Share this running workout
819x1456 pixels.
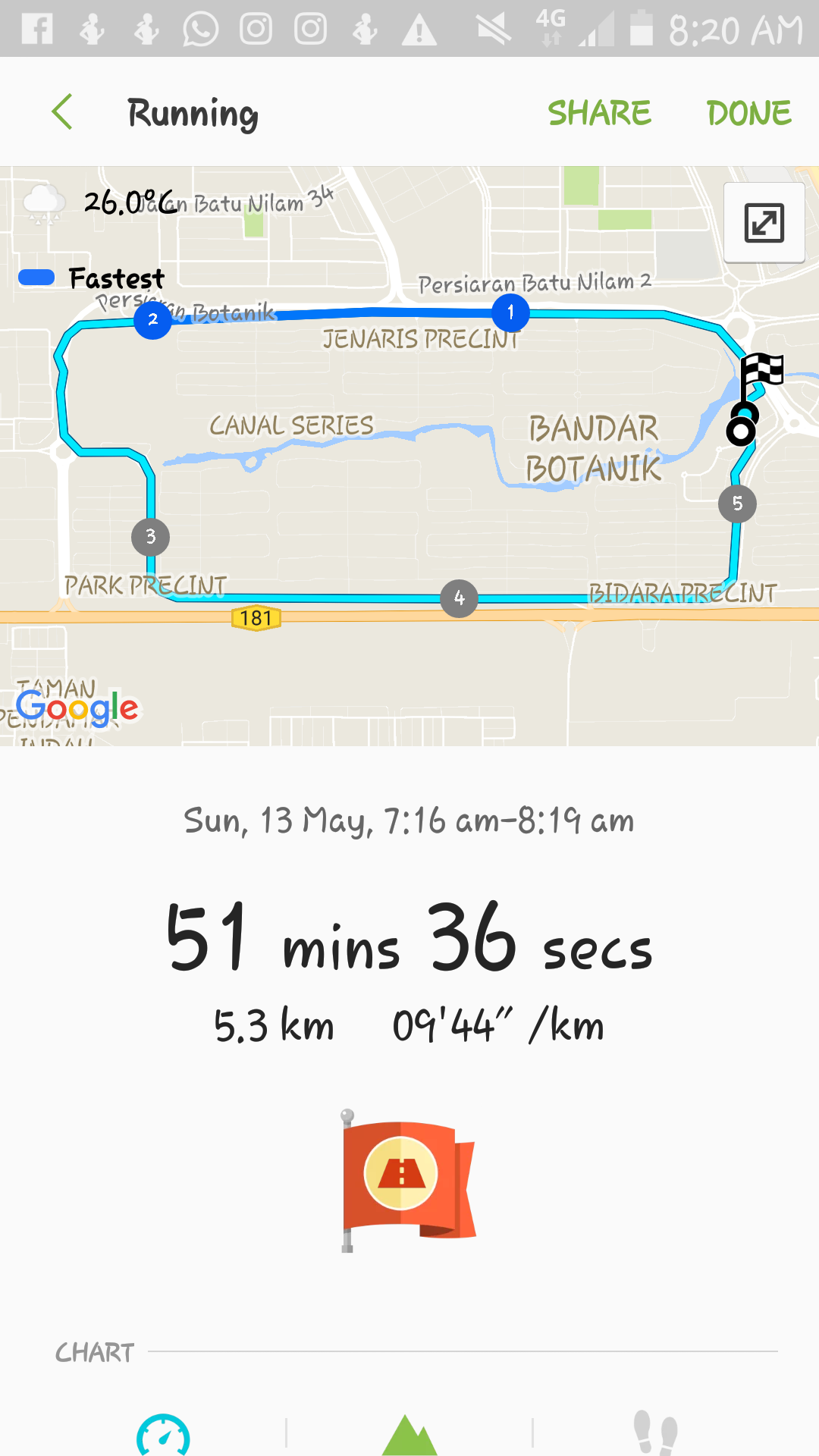[x=599, y=113]
